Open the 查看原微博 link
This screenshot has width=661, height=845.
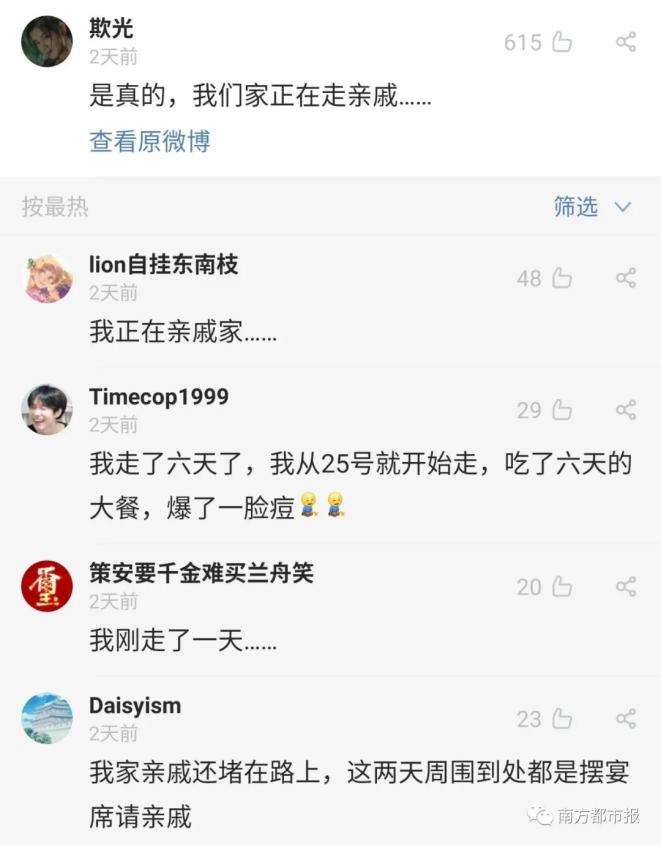150,141
